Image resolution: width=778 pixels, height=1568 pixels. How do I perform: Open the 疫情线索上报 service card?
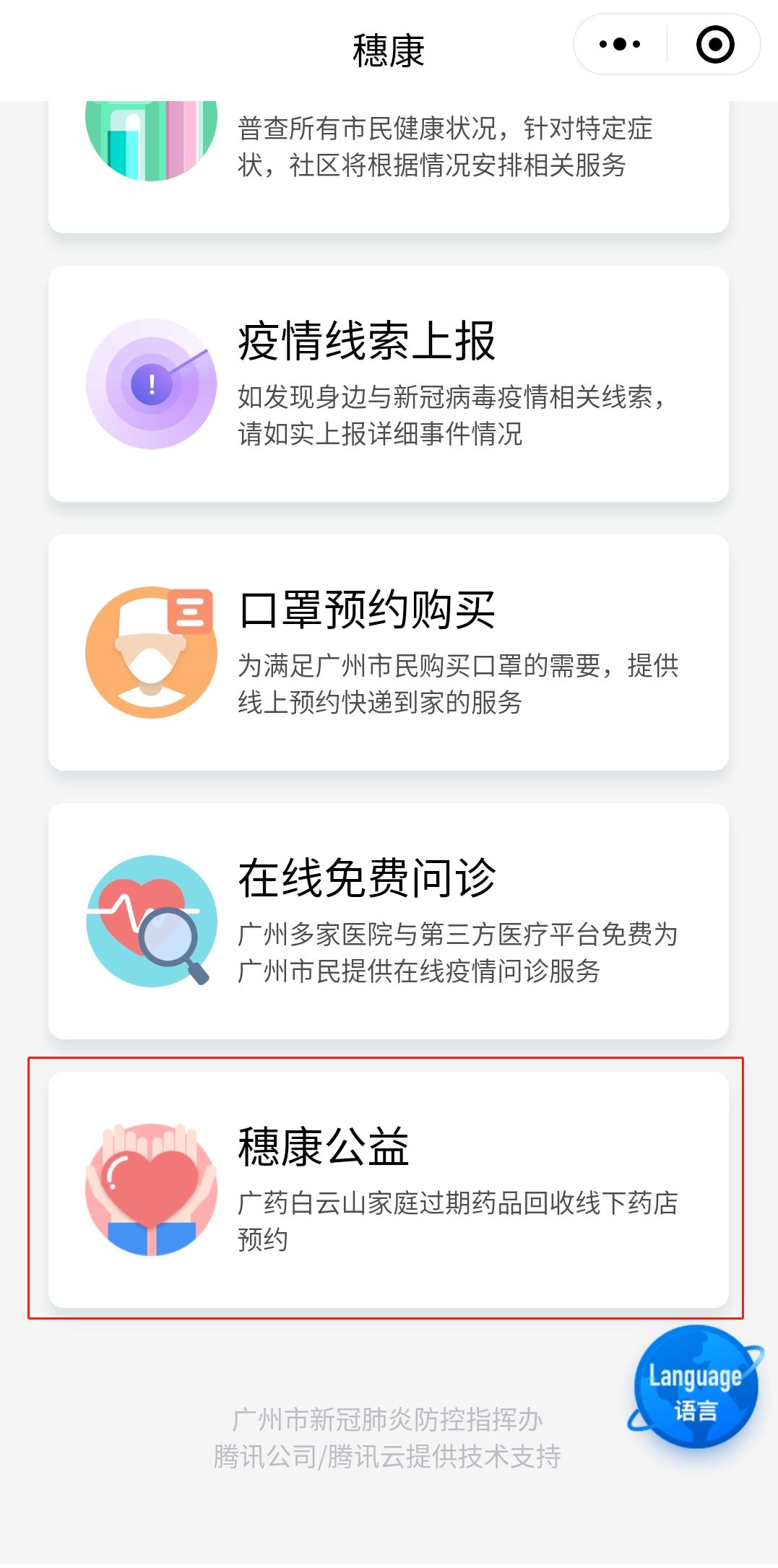coord(389,383)
